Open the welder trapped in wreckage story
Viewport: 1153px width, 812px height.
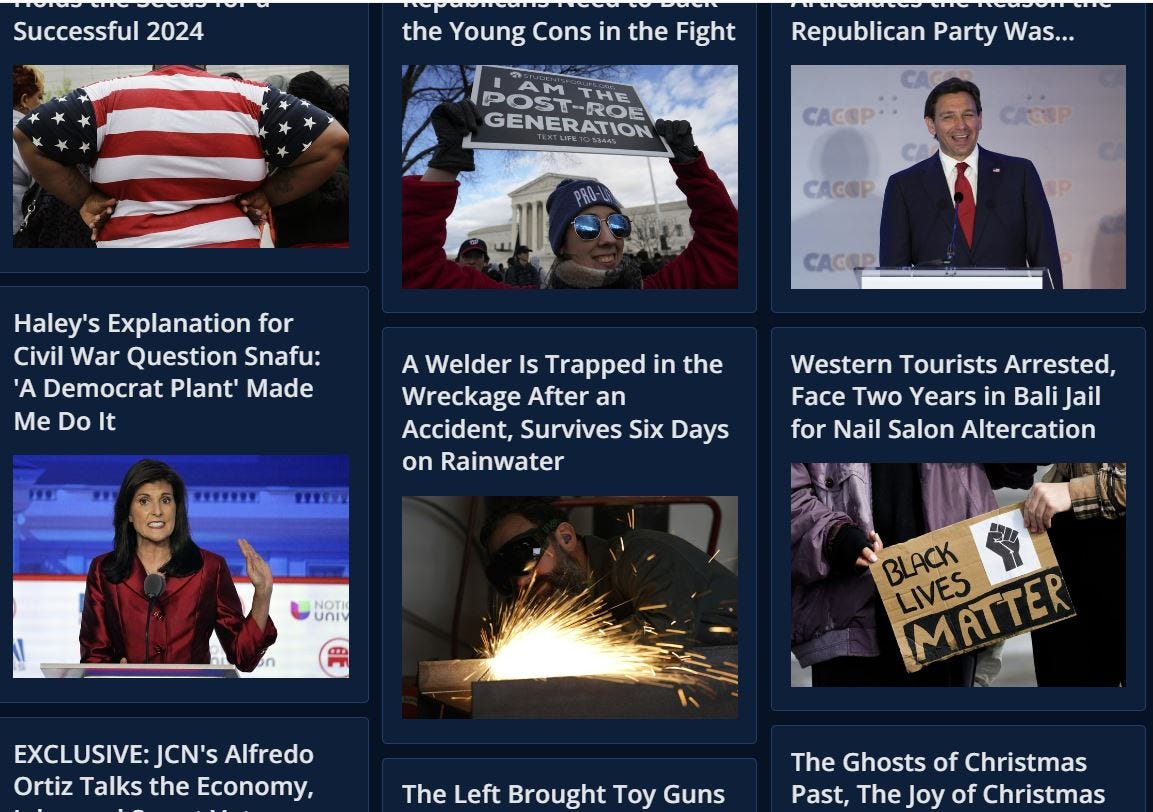565,412
